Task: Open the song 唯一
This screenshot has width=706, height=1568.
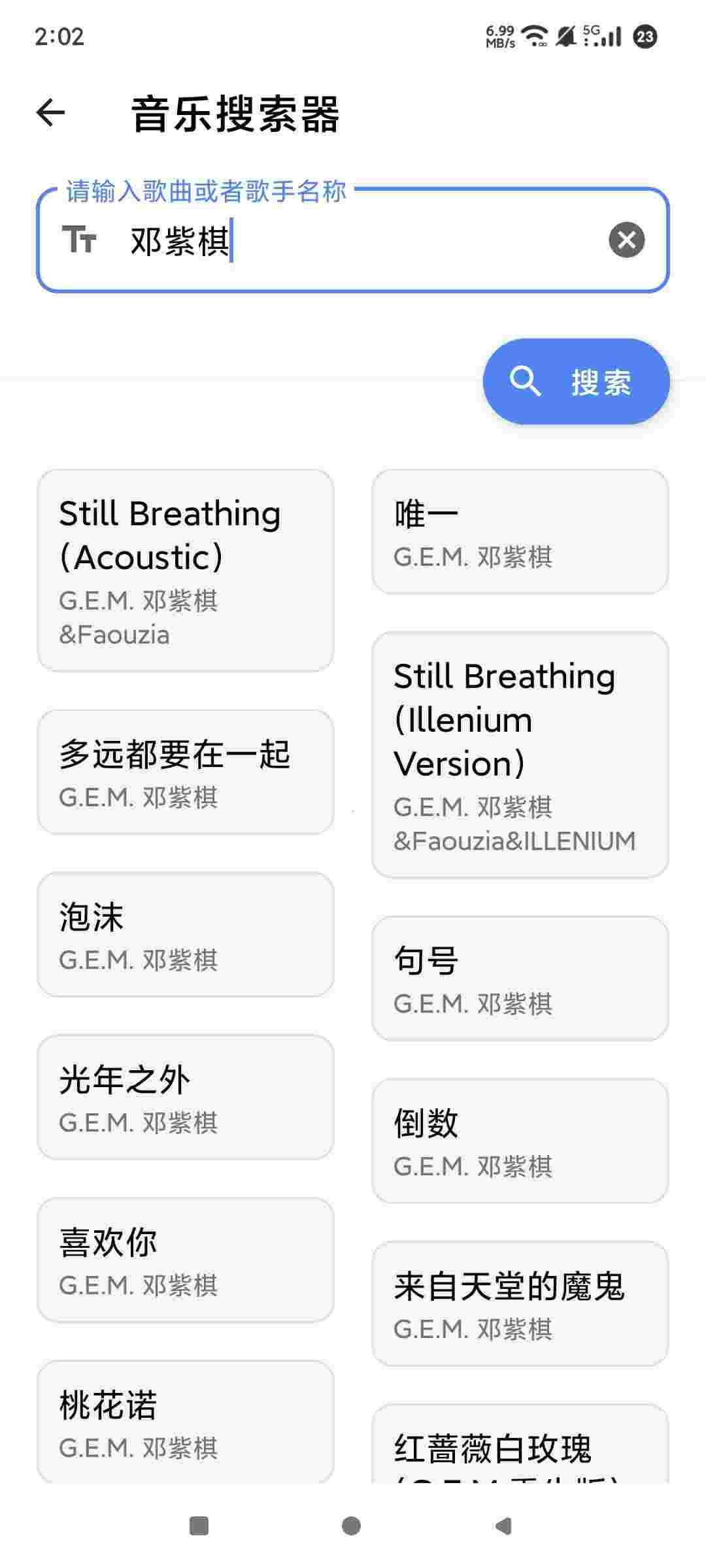Action: click(520, 532)
